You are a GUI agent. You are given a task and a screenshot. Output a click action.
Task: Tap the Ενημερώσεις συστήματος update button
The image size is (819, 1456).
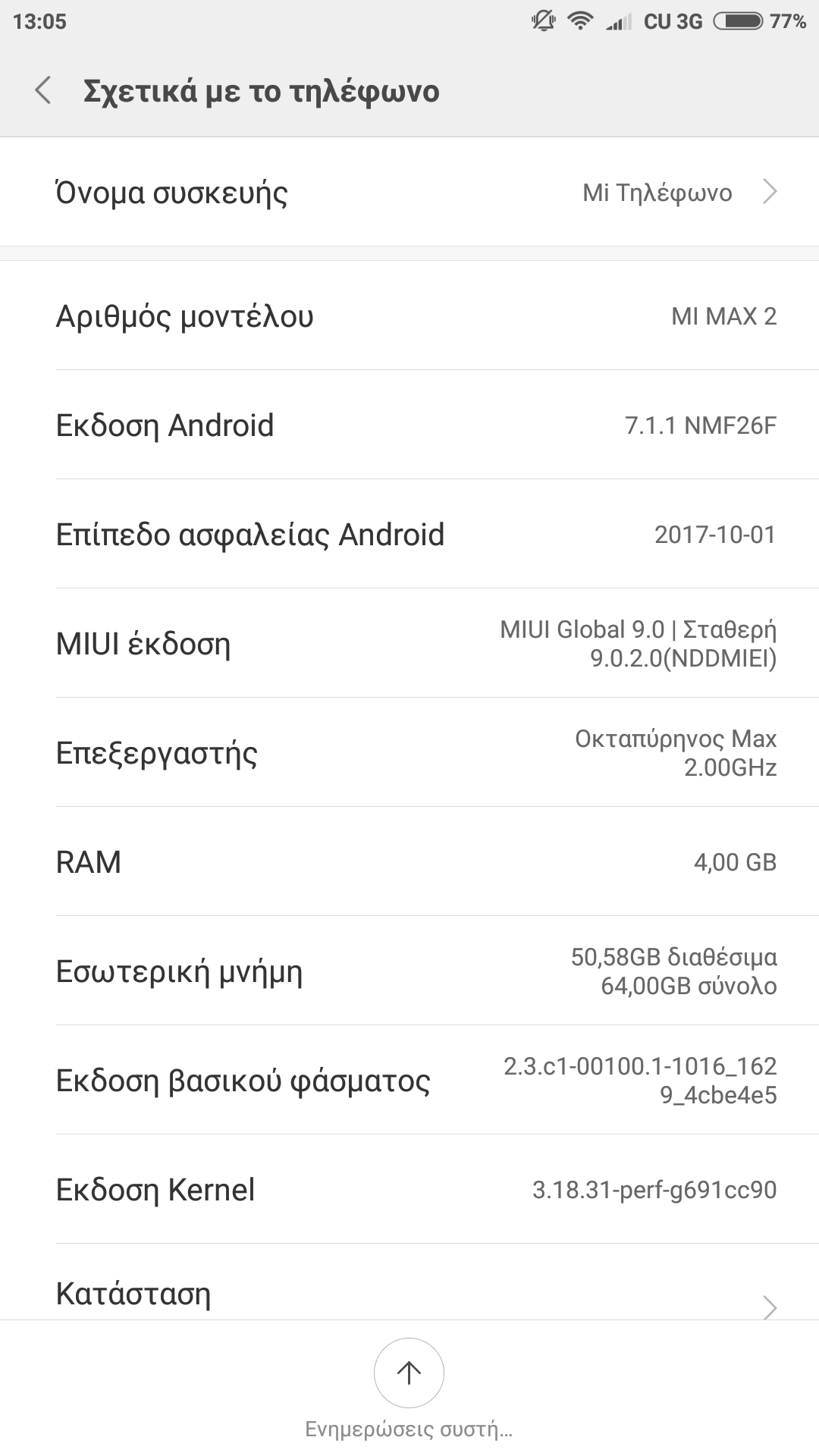click(x=409, y=1373)
